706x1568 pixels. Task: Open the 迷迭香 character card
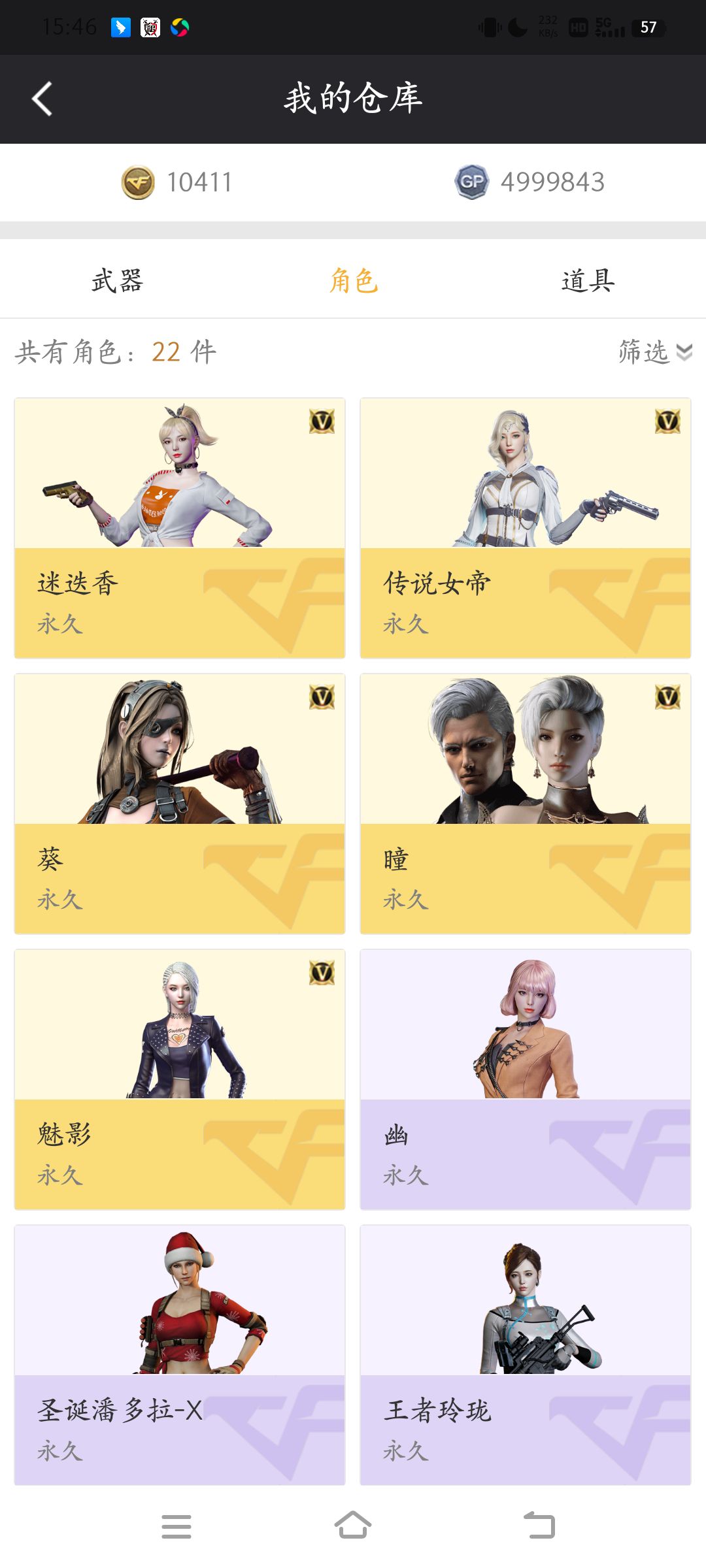pyautogui.click(x=180, y=528)
